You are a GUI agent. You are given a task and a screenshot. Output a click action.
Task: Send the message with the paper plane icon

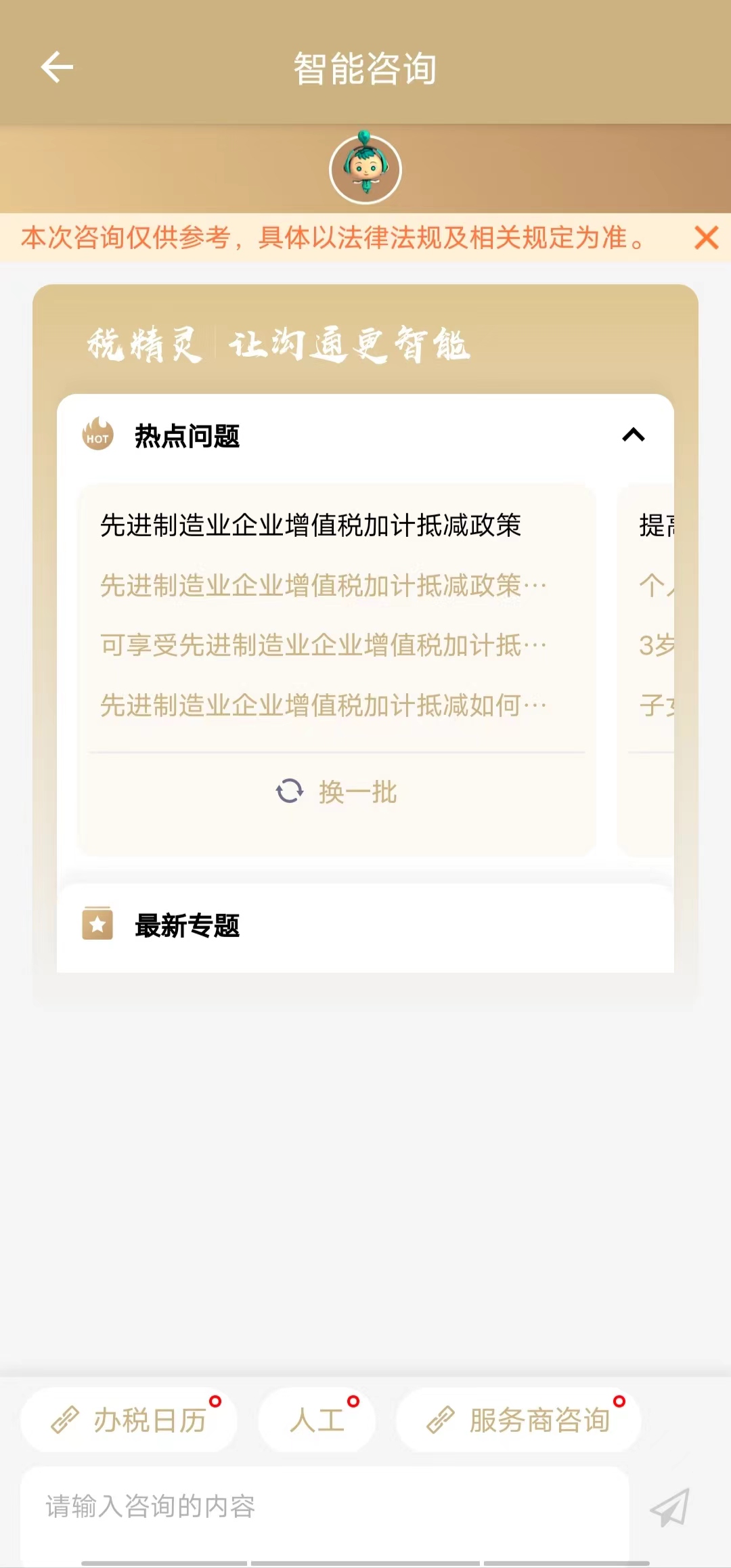669,1508
